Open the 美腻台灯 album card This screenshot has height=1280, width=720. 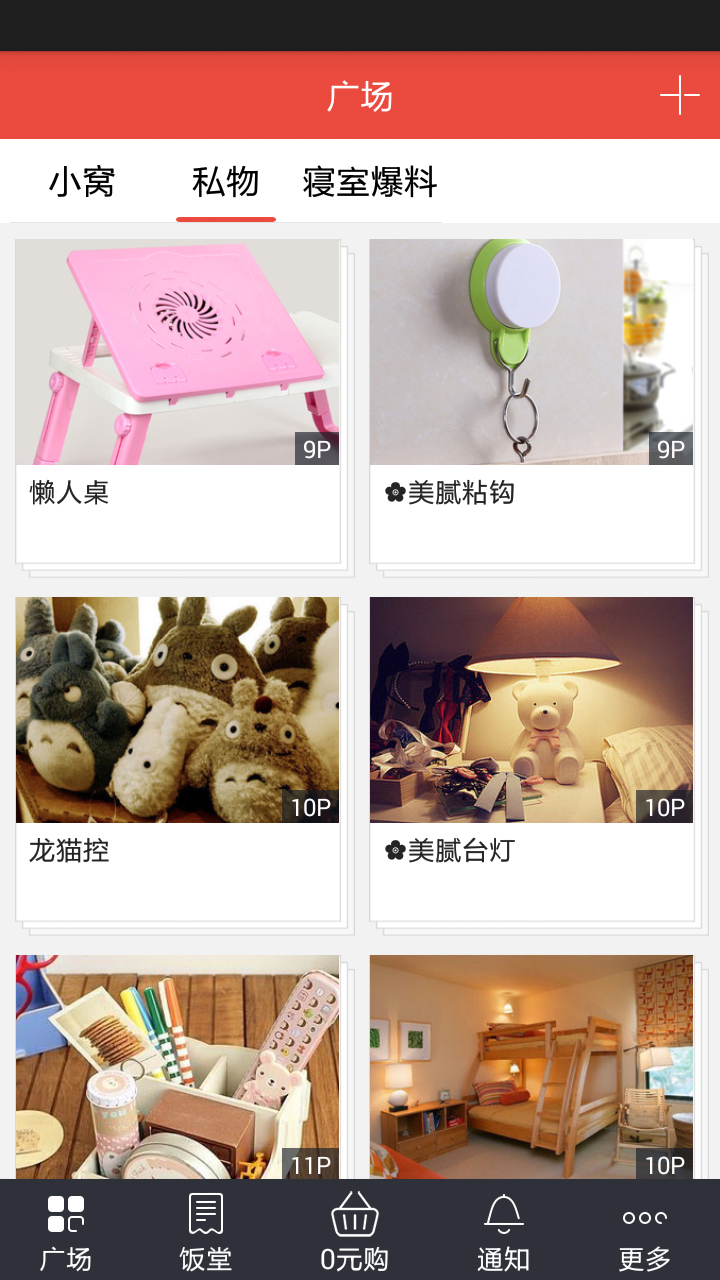point(531,758)
